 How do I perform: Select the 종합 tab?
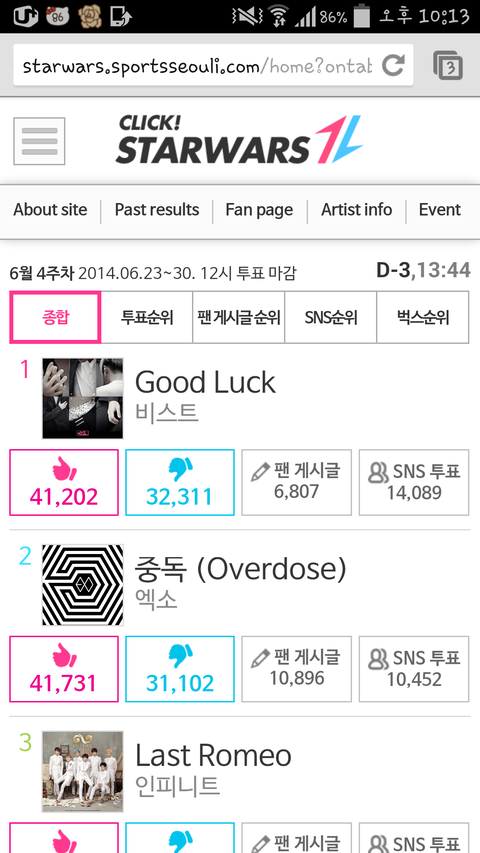point(56,317)
